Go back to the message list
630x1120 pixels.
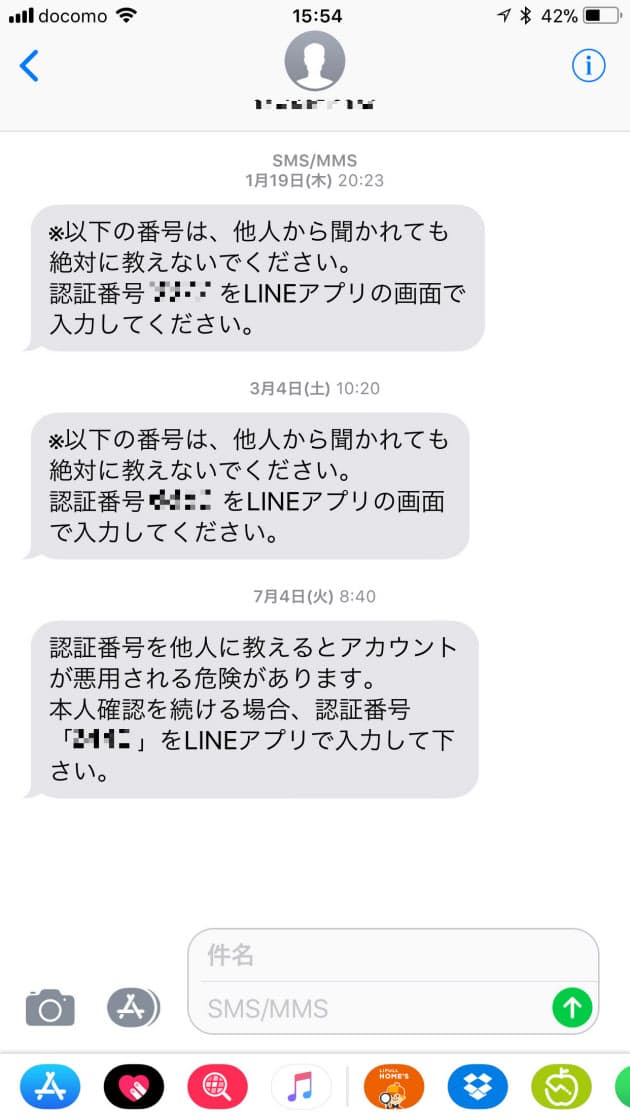click(30, 66)
